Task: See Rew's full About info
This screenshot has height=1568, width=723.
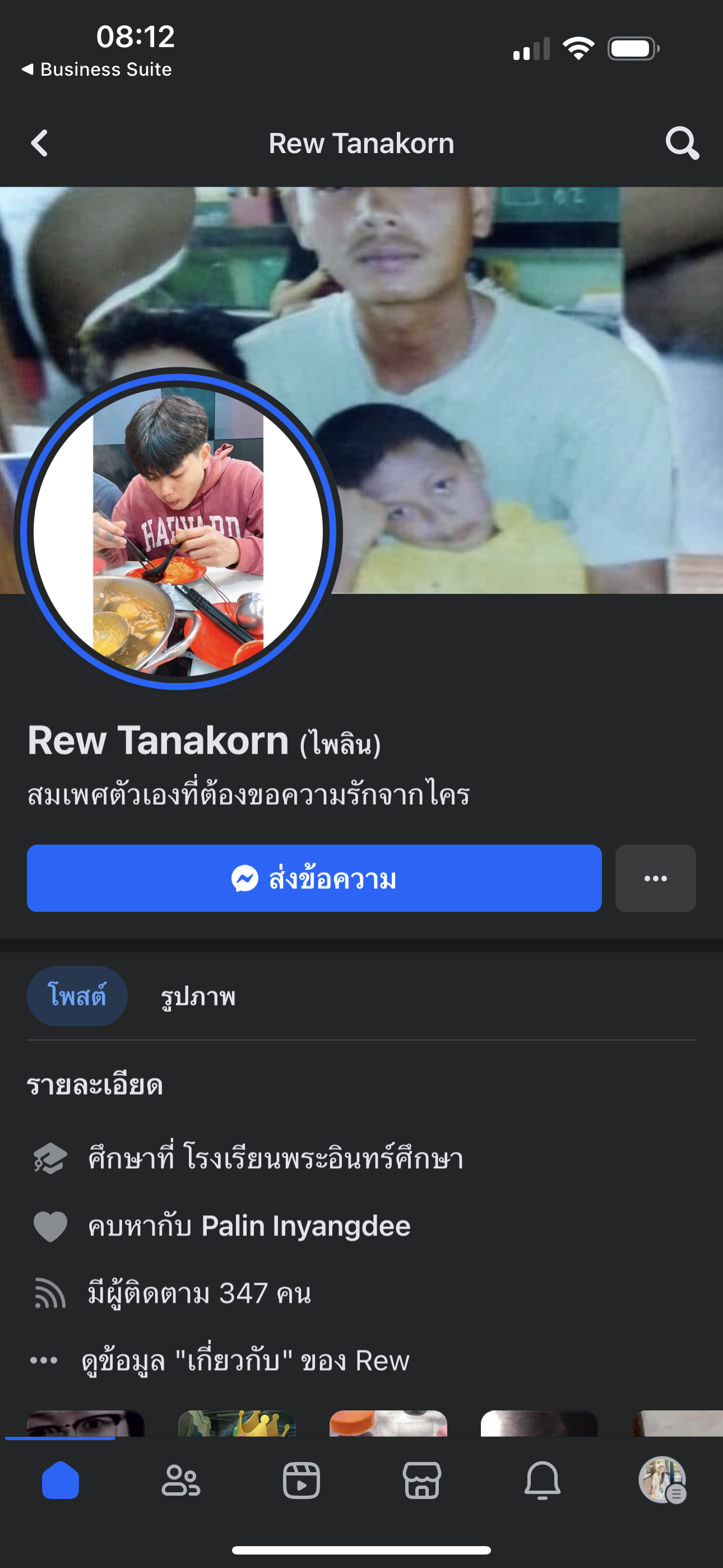Action: click(245, 1361)
